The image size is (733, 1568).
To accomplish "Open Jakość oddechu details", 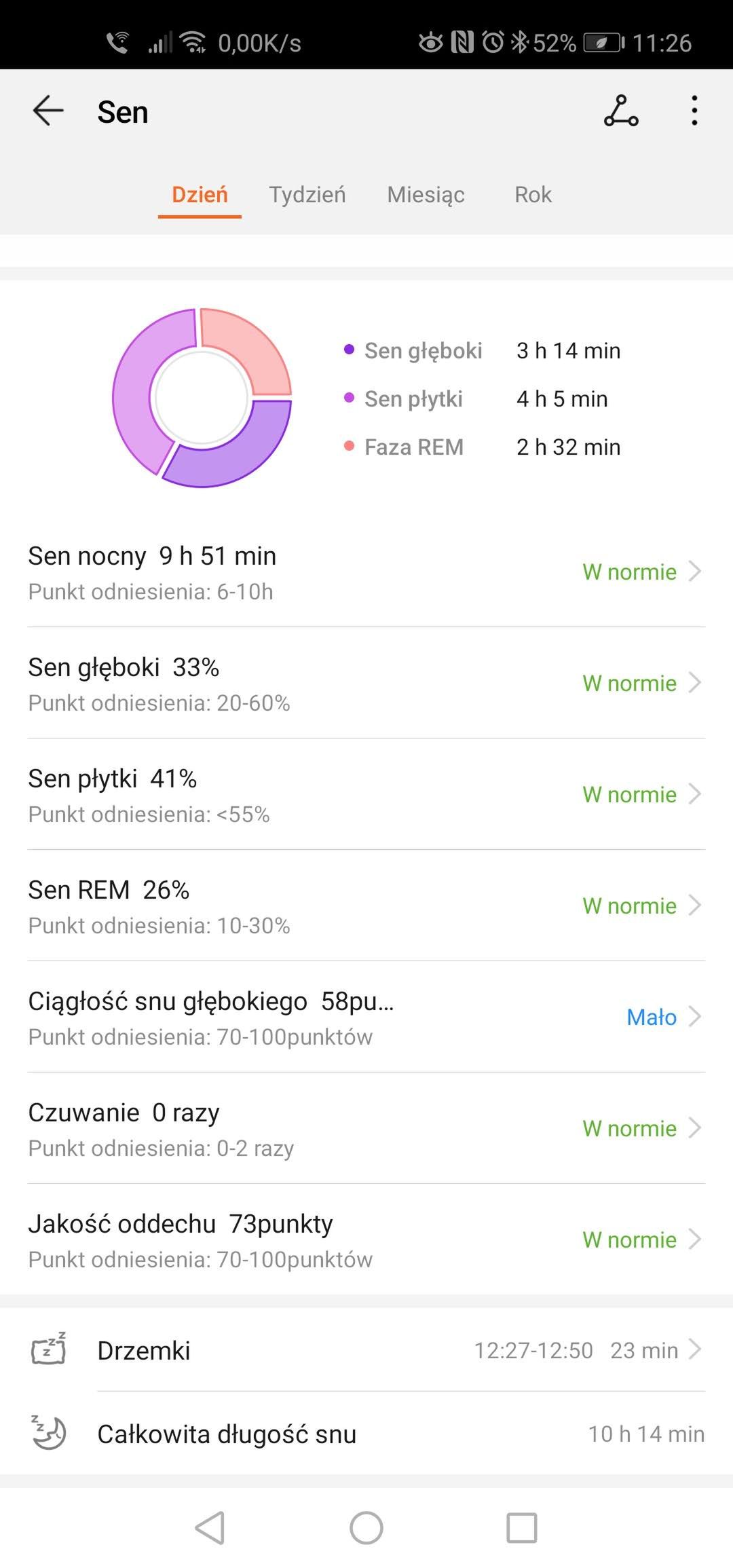I will point(366,1239).
